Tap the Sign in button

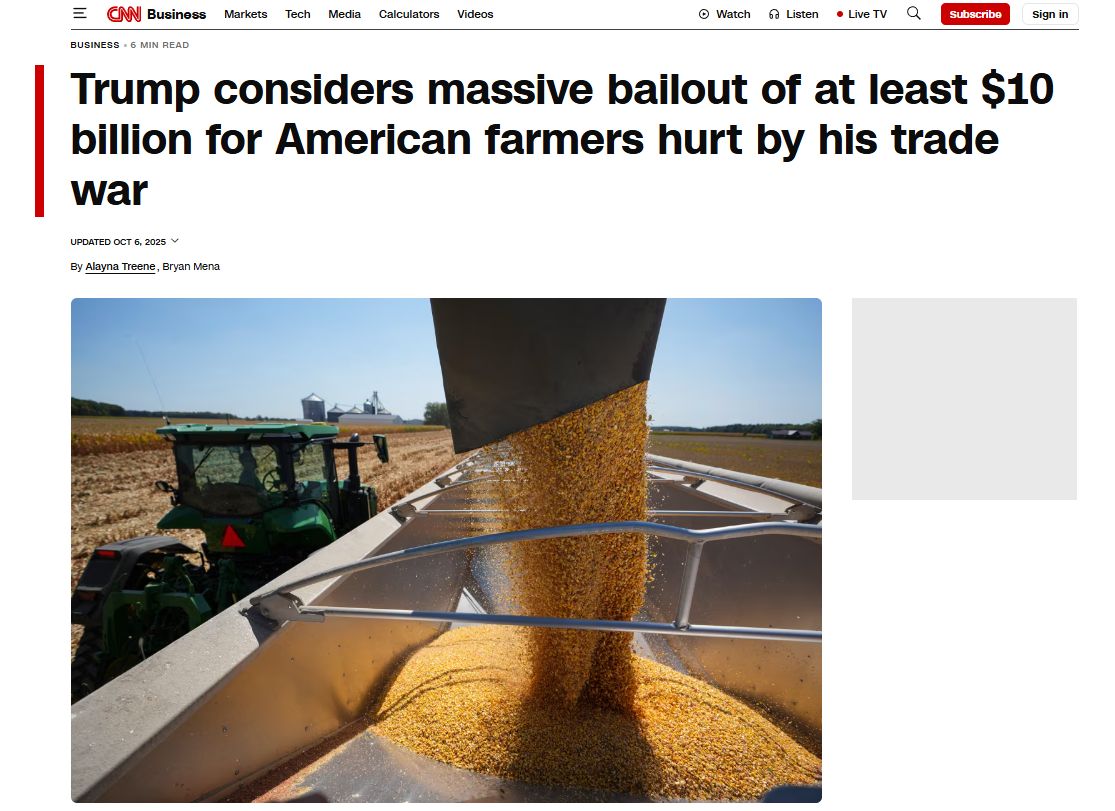(1050, 14)
